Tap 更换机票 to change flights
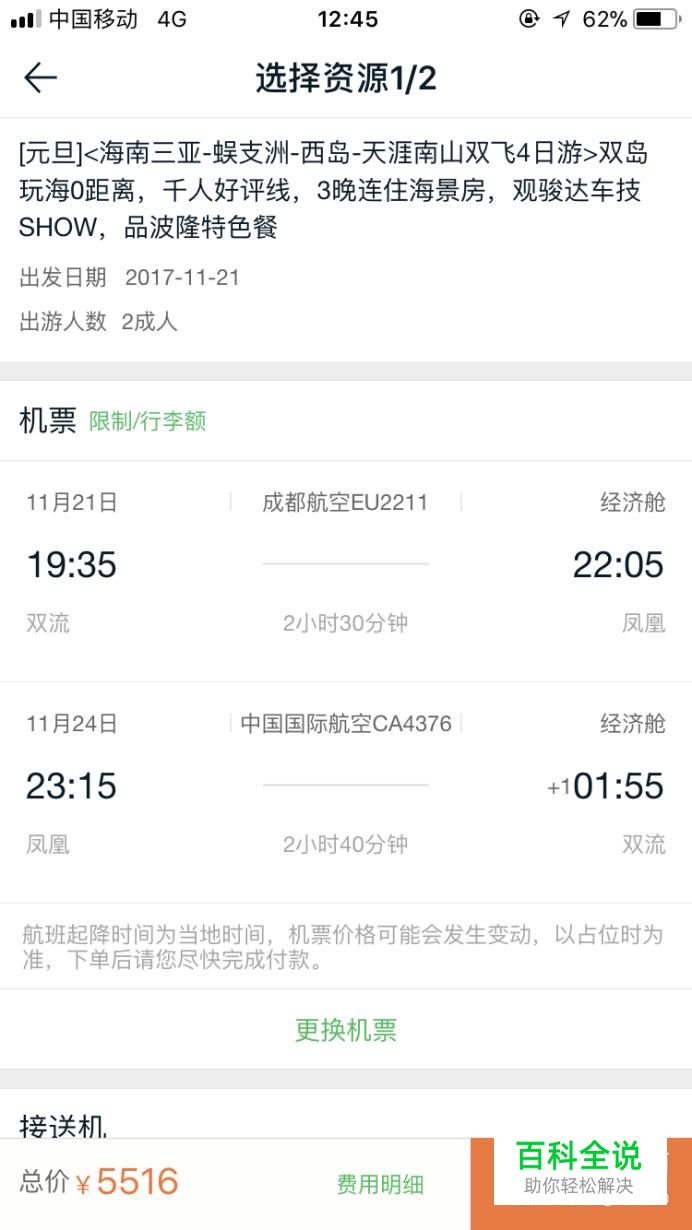 click(x=346, y=1030)
